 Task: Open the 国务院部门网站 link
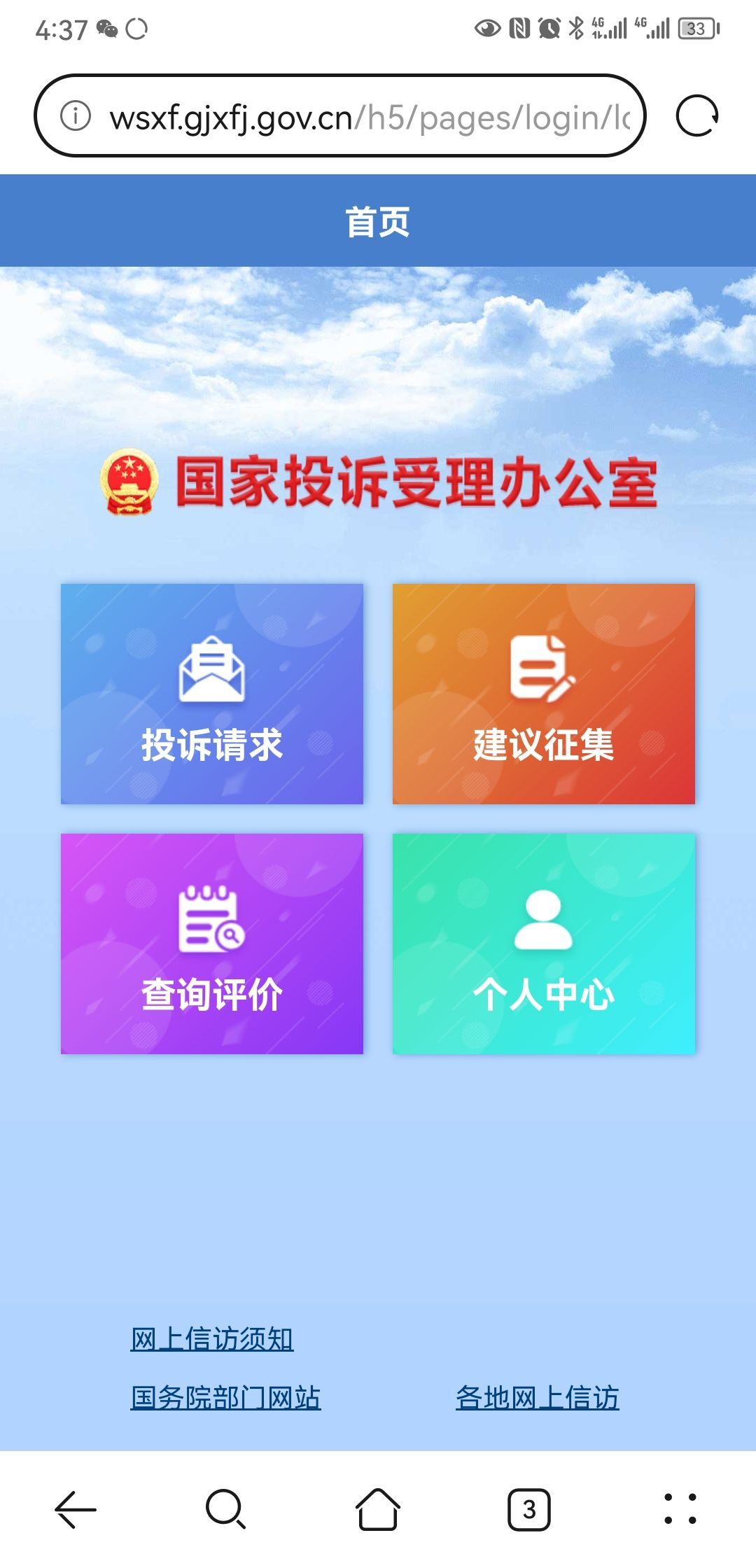pyautogui.click(x=225, y=1397)
